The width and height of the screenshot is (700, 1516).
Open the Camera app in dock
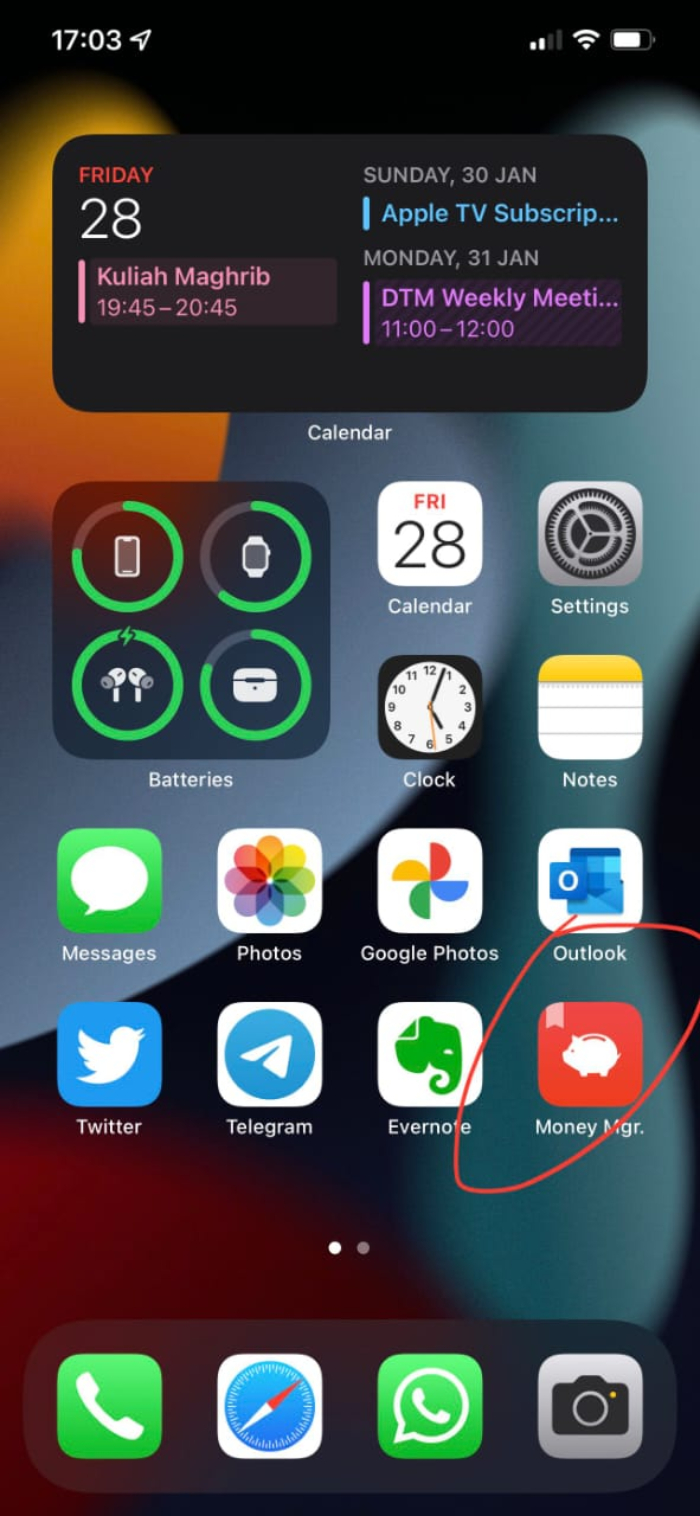[x=589, y=1406]
